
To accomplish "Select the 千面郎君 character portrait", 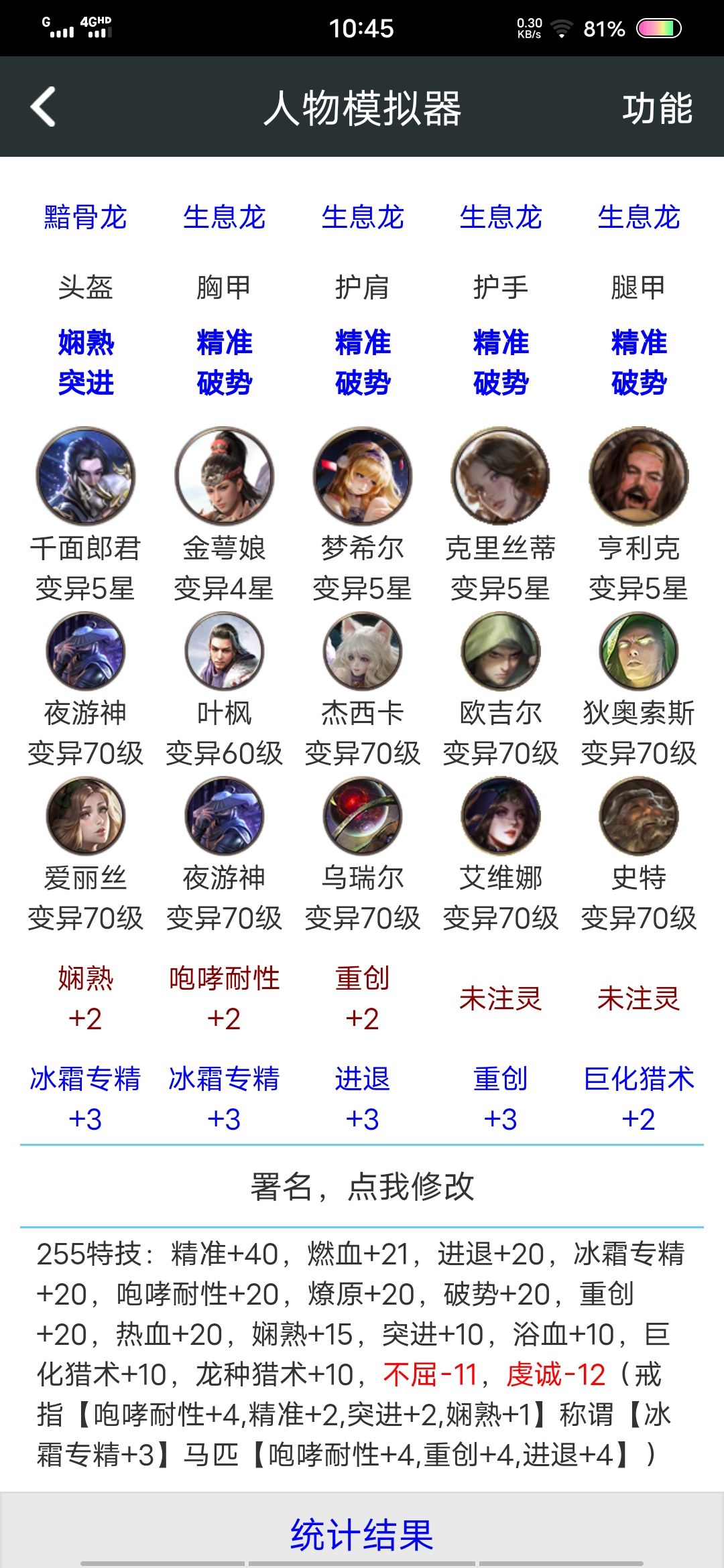I will click(x=85, y=476).
